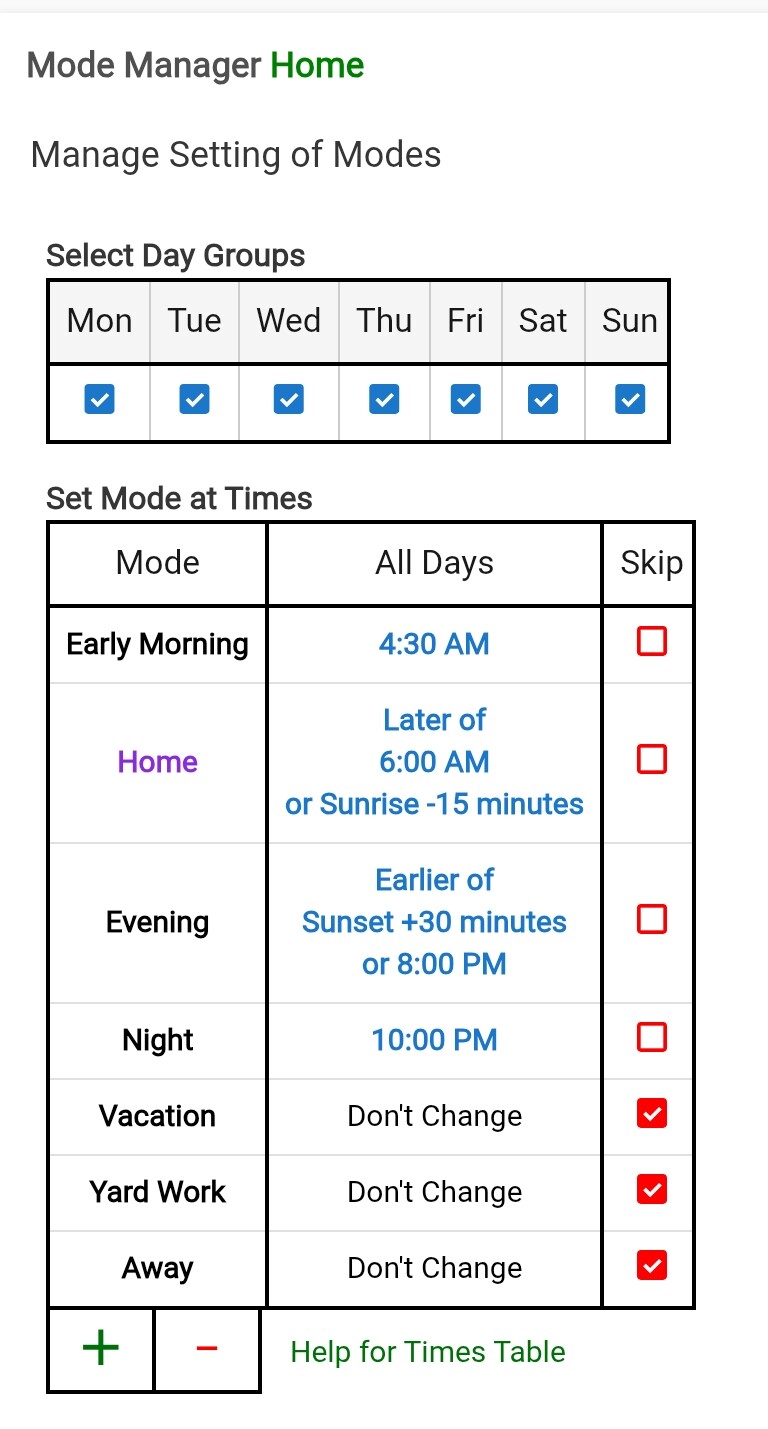Uncheck Skip for Vacation mode
This screenshot has height=1429, width=768.
click(x=651, y=1113)
